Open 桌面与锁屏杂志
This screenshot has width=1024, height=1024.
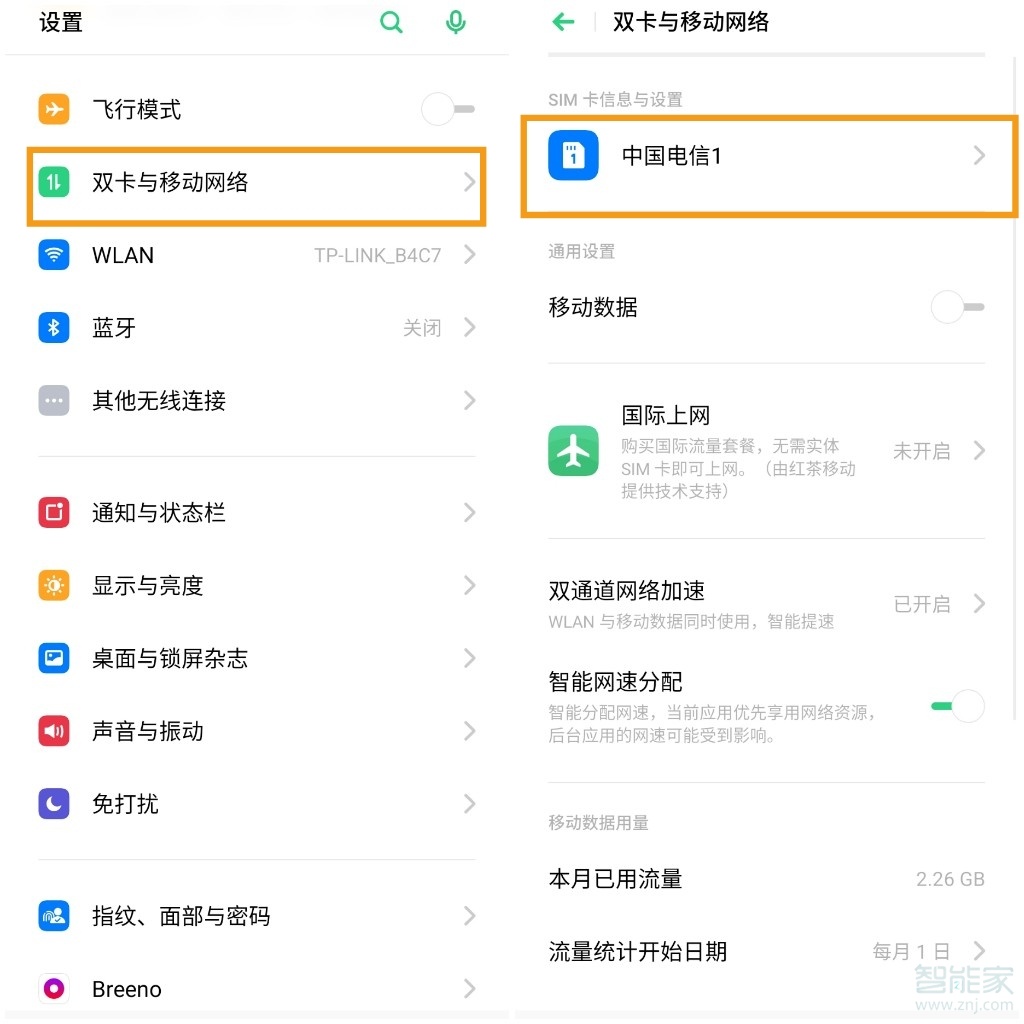pyautogui.click(x=256, y=659)
